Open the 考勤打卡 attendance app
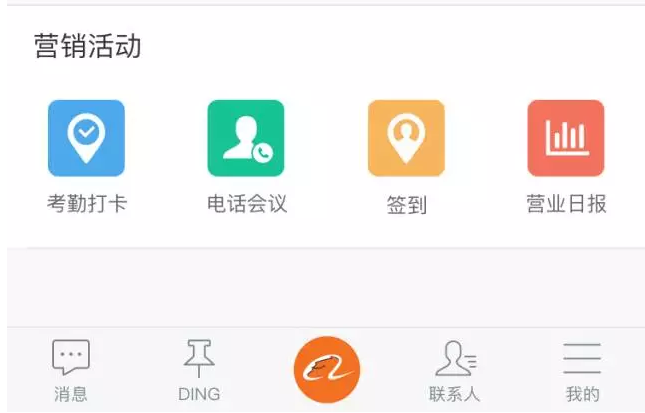Viewport: 645px width, 413px height. [x=86, y=139]
